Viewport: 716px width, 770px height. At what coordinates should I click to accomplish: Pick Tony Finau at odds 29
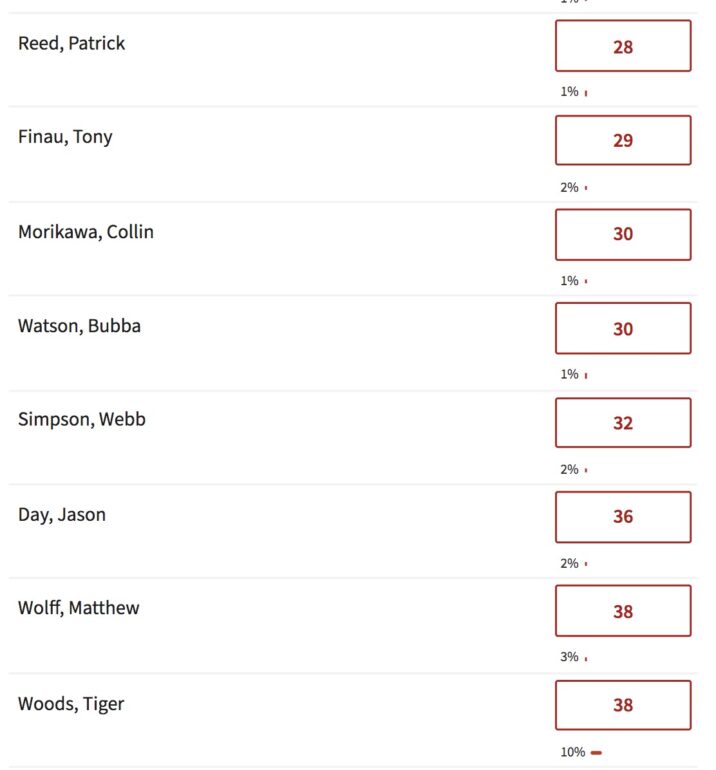coord(623,140)
